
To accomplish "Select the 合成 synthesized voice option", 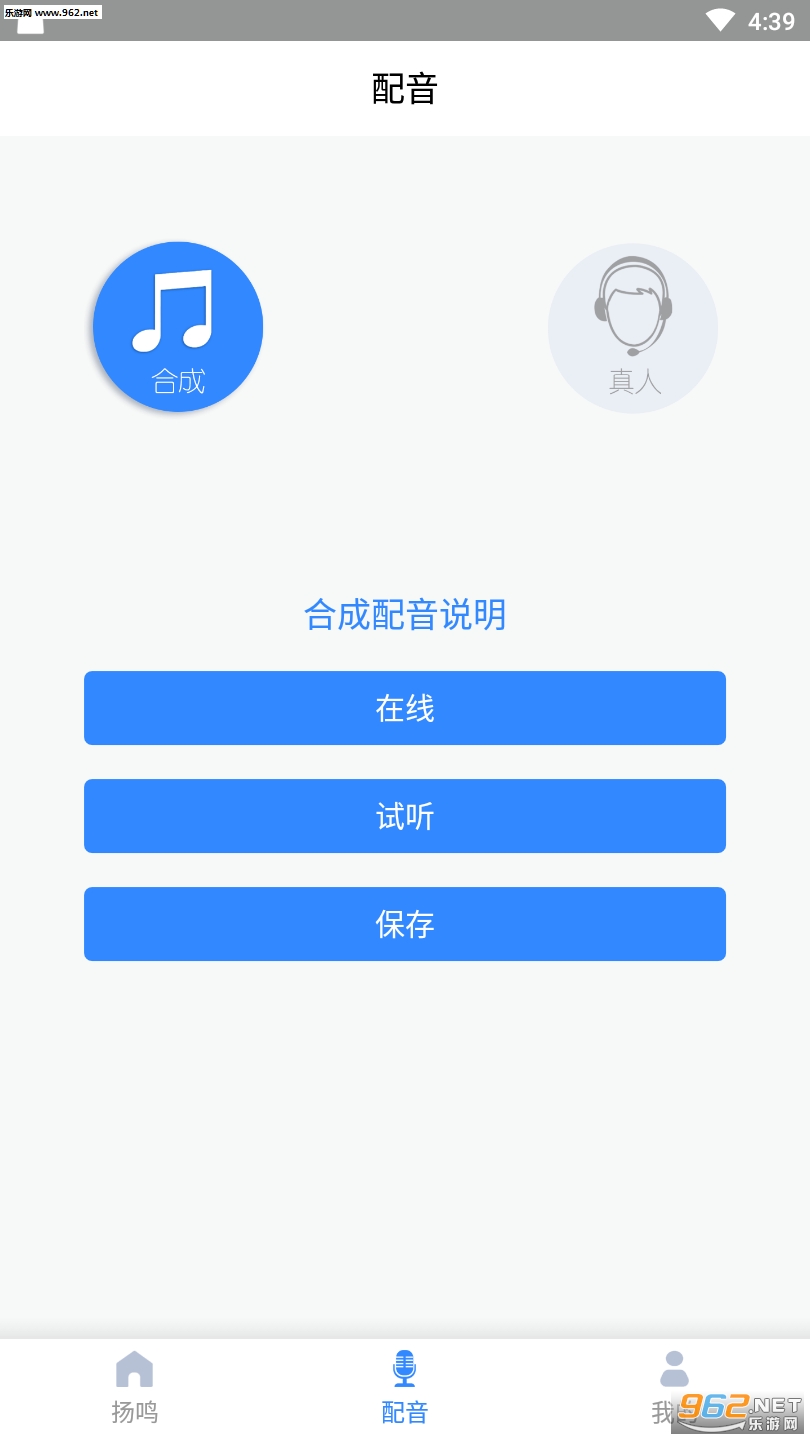I will pos(178,327).
